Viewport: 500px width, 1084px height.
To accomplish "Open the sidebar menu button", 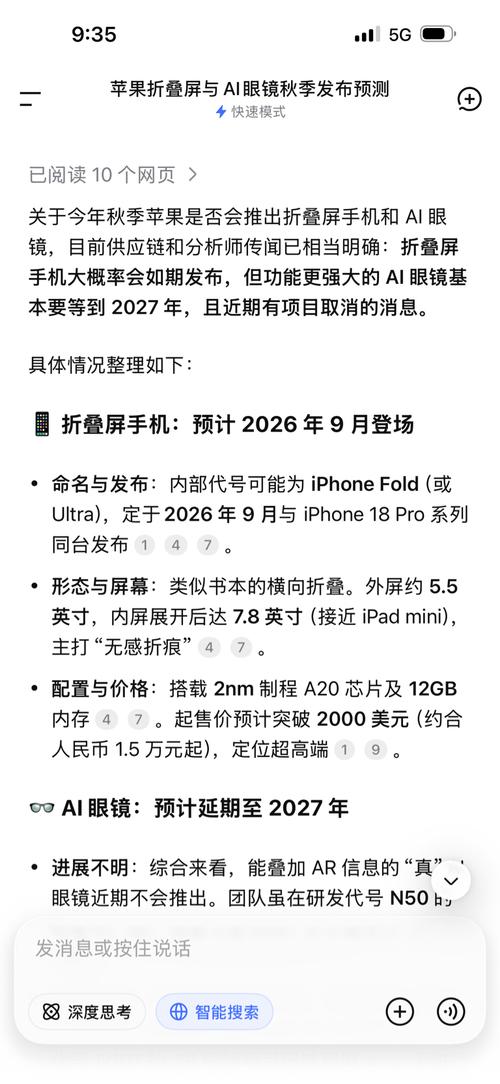I will (x=30, y=98).
